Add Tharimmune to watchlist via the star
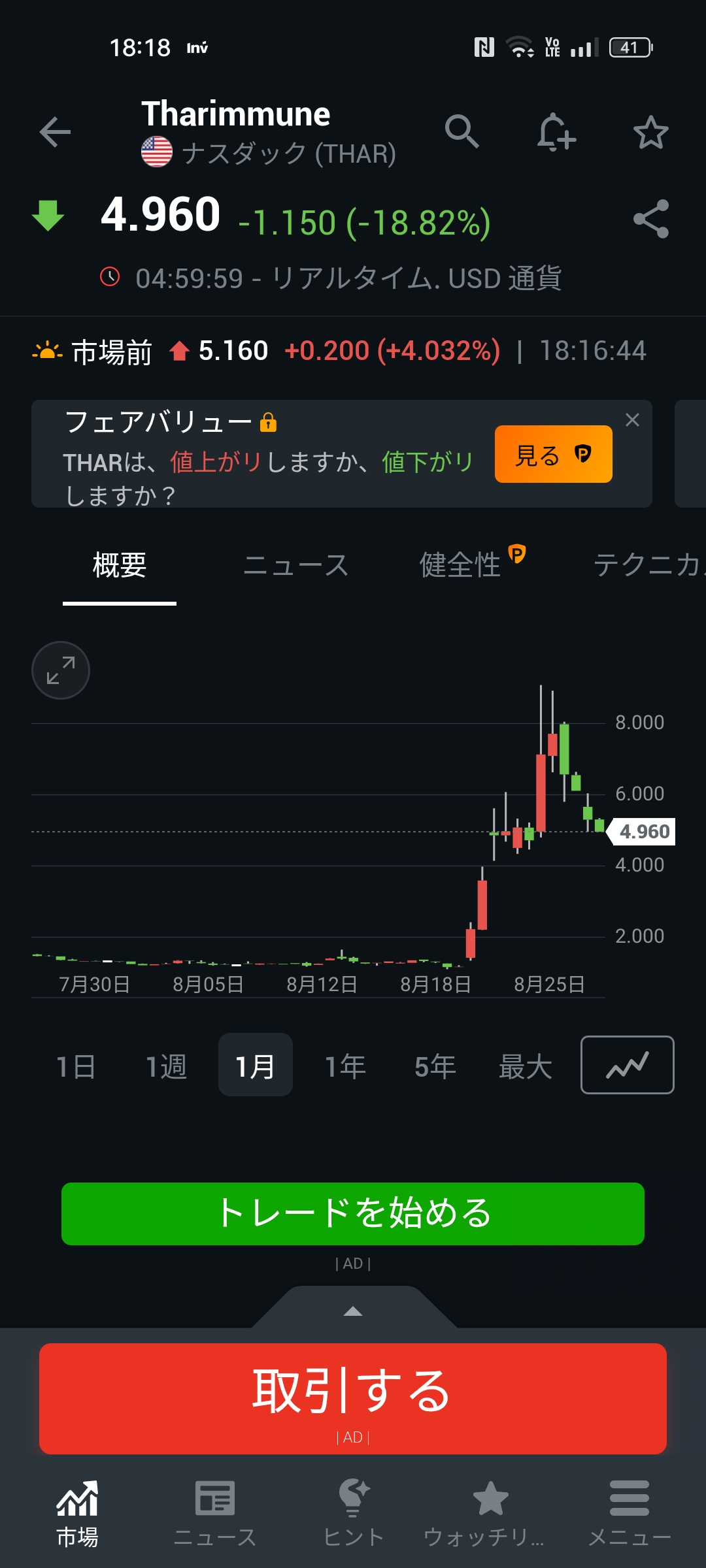 (650, 133)
